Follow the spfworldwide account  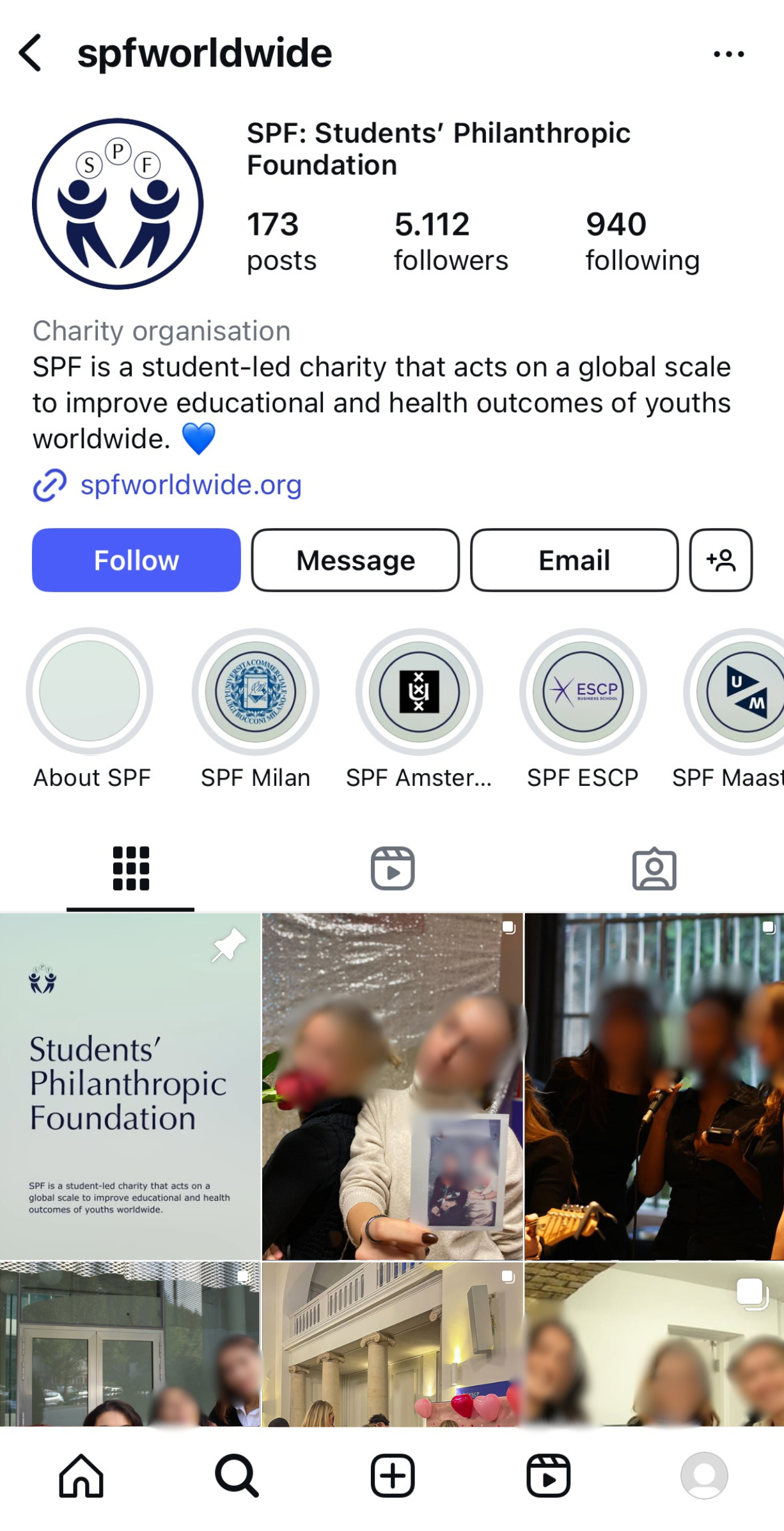(x=136, y=560)
